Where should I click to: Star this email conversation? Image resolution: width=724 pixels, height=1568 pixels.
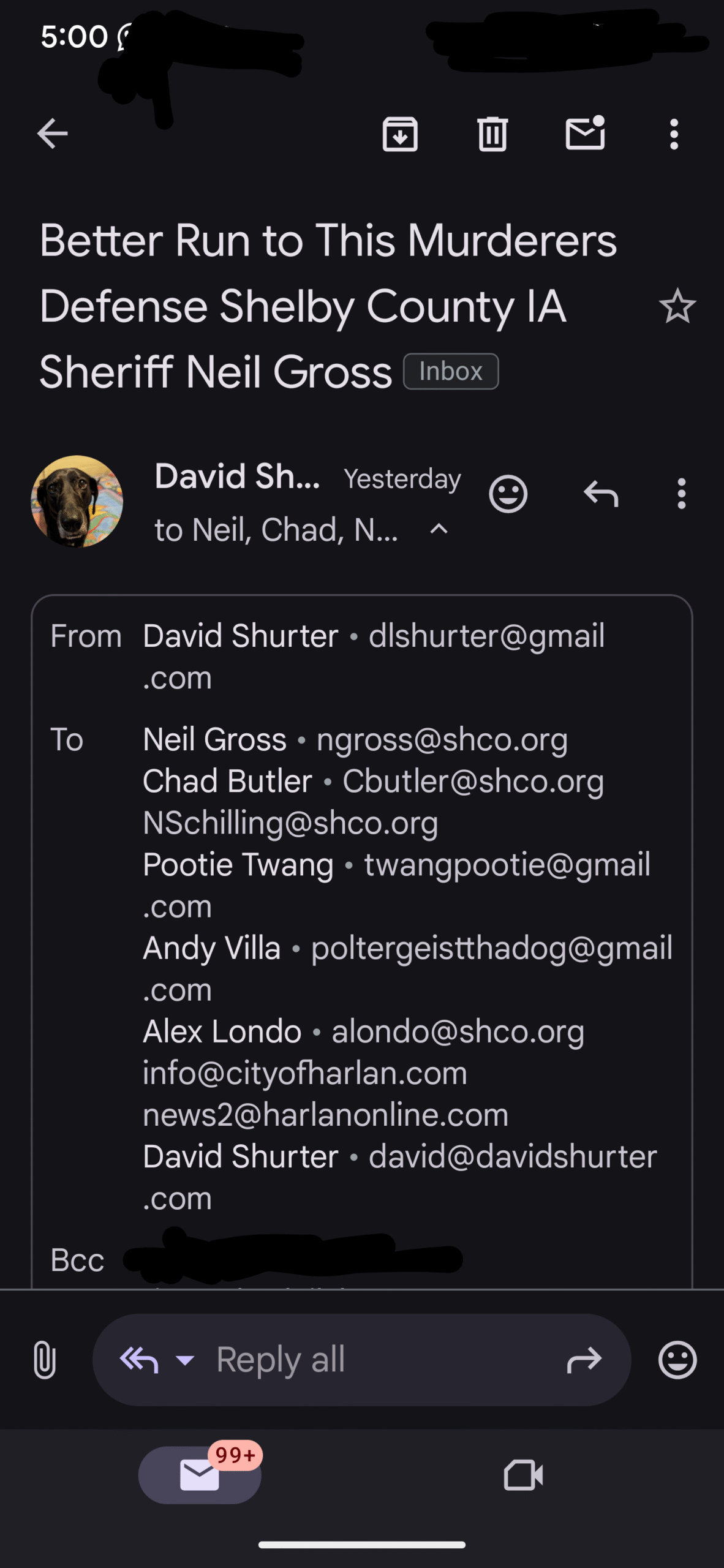click(x=677, y=306)
